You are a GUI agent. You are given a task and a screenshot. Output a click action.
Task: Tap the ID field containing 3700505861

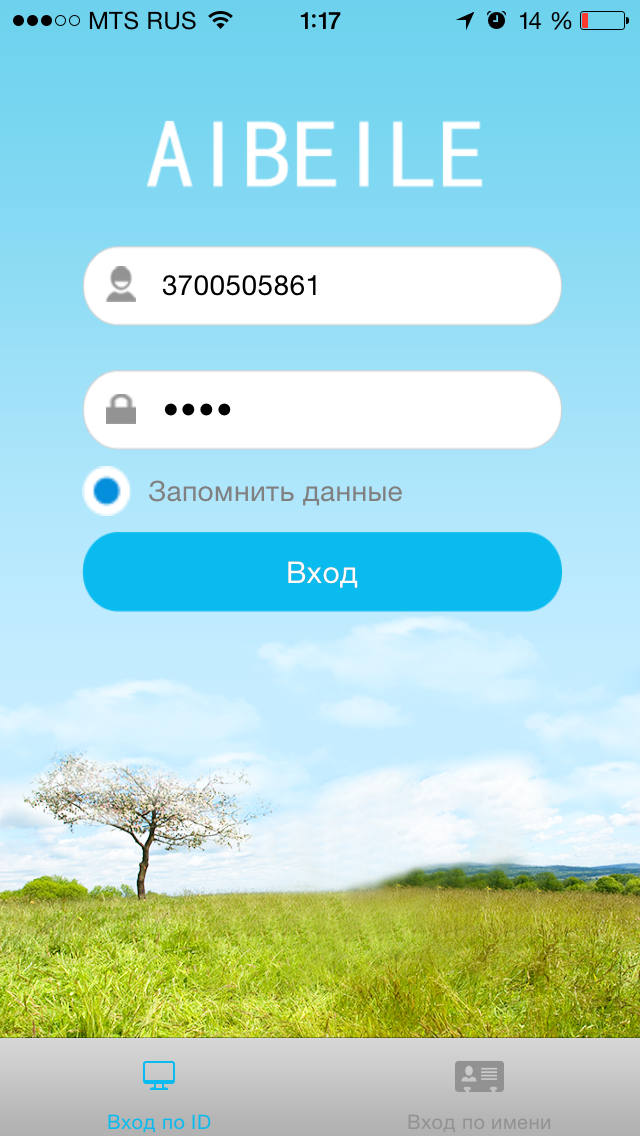click(x=340, y=287)
